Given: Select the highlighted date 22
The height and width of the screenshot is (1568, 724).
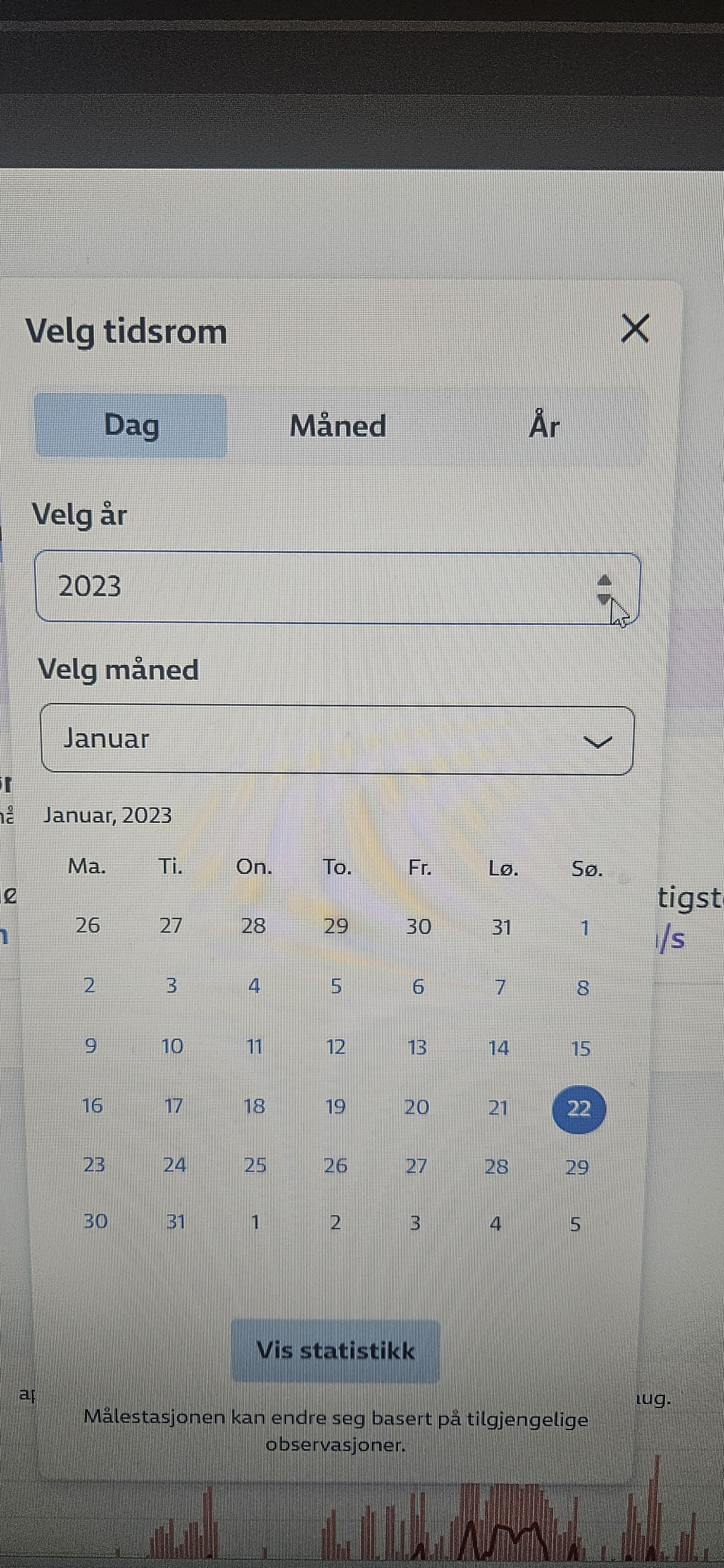Looking at the screenshot, I should pos(578,1108).
